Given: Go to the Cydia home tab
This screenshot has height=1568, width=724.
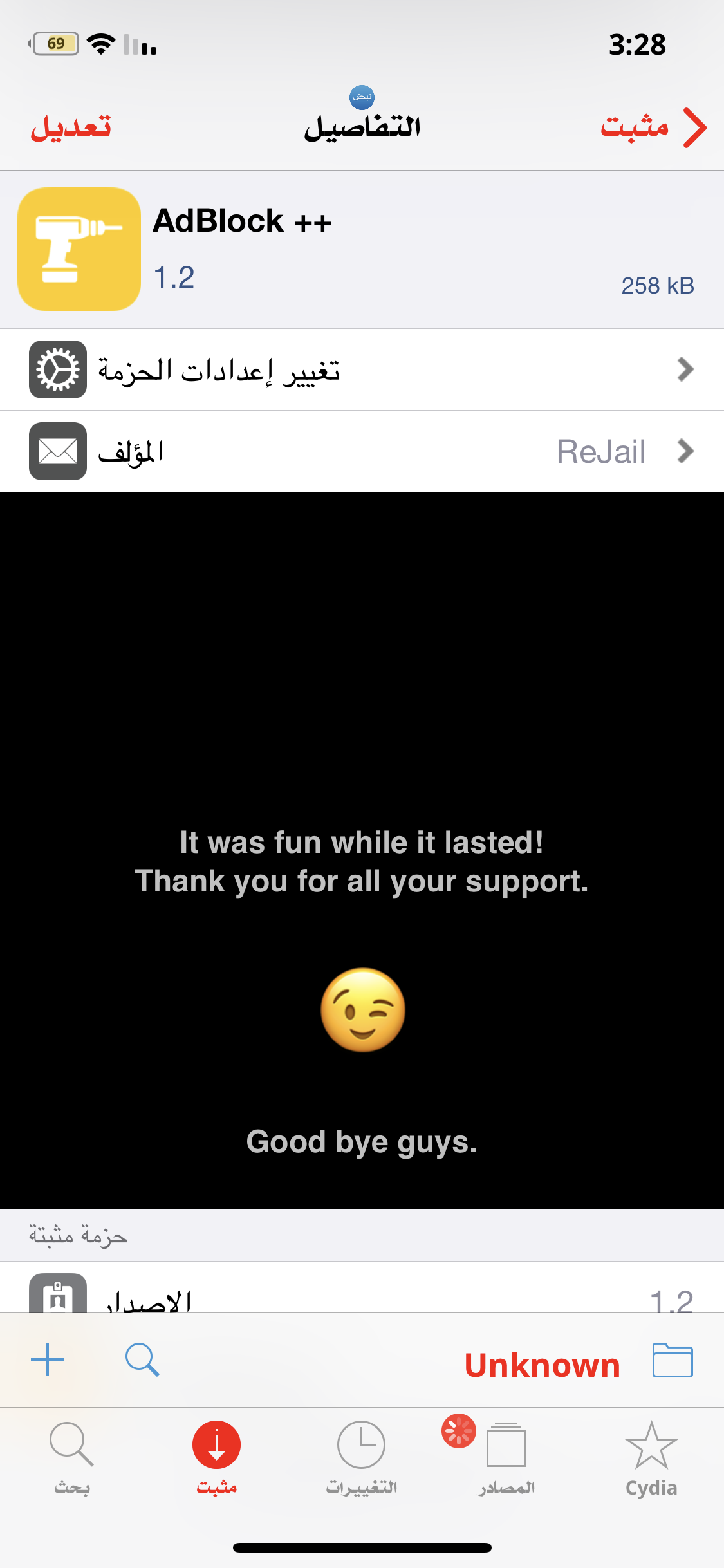Looking at the screenshot, I should 651,1458.
